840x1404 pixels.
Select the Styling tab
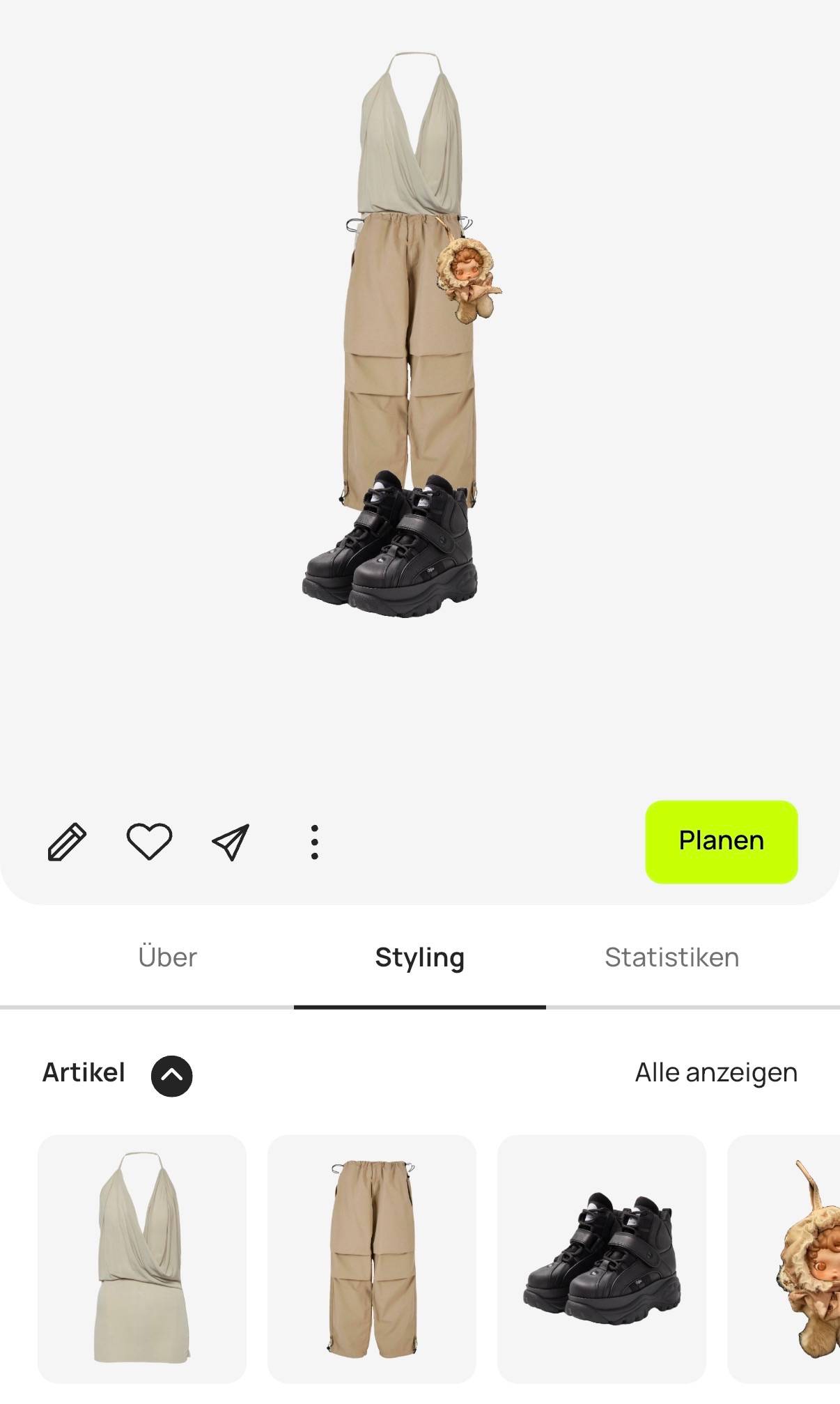pyautogui.click(x=419, y=957)
